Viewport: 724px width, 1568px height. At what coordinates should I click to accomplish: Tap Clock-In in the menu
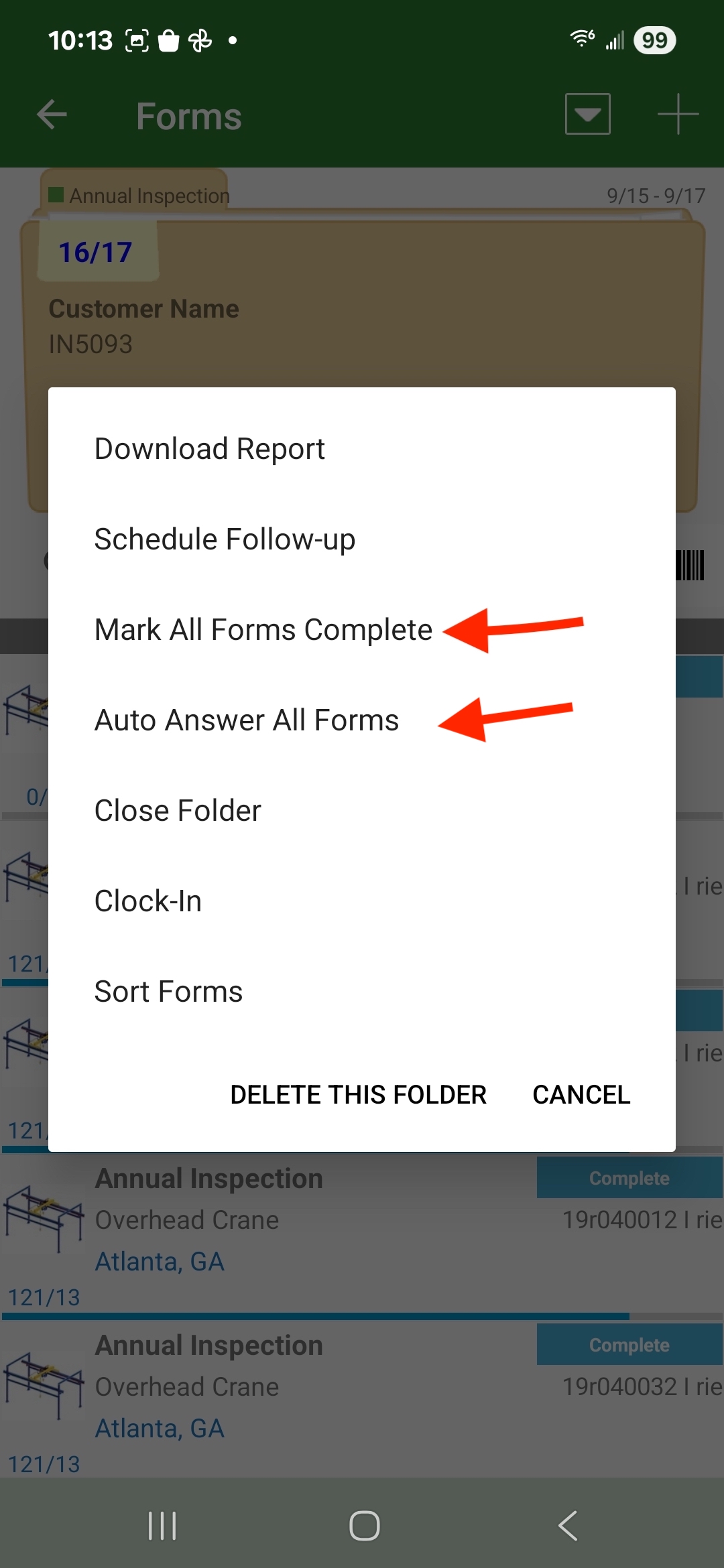pyautogui.click(x=148, y=901)
